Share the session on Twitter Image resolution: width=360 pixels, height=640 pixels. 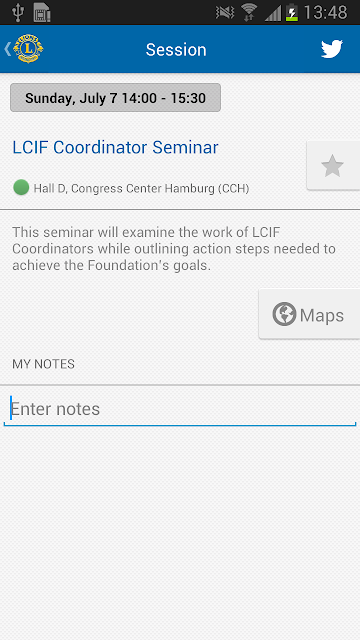click(331, 49)
